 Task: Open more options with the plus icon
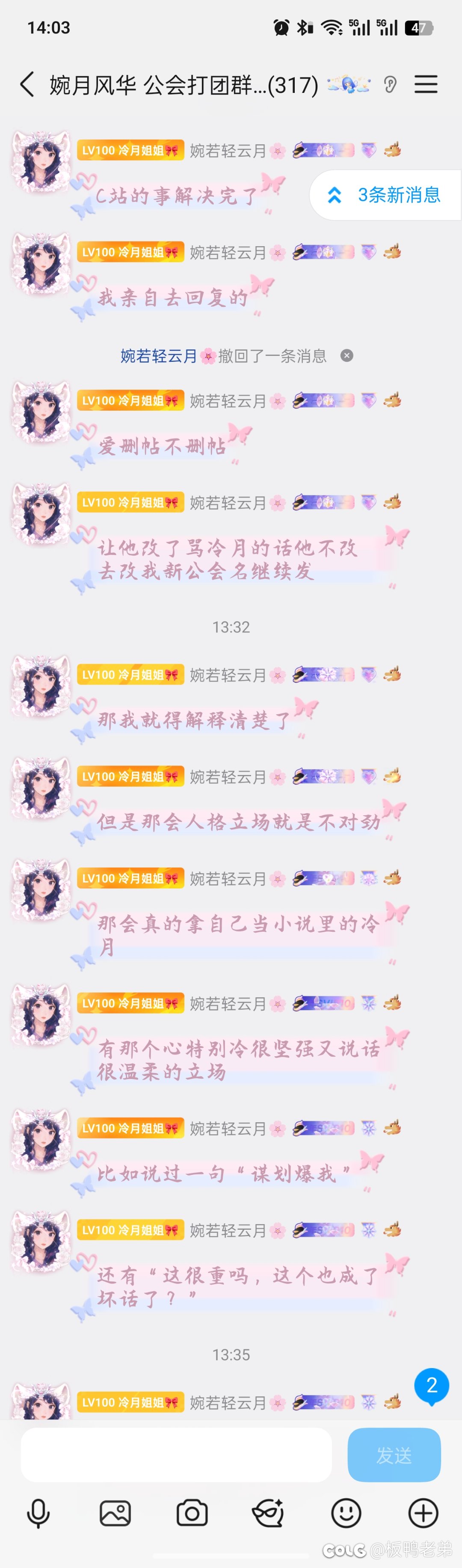click(x=423, y=1513)
